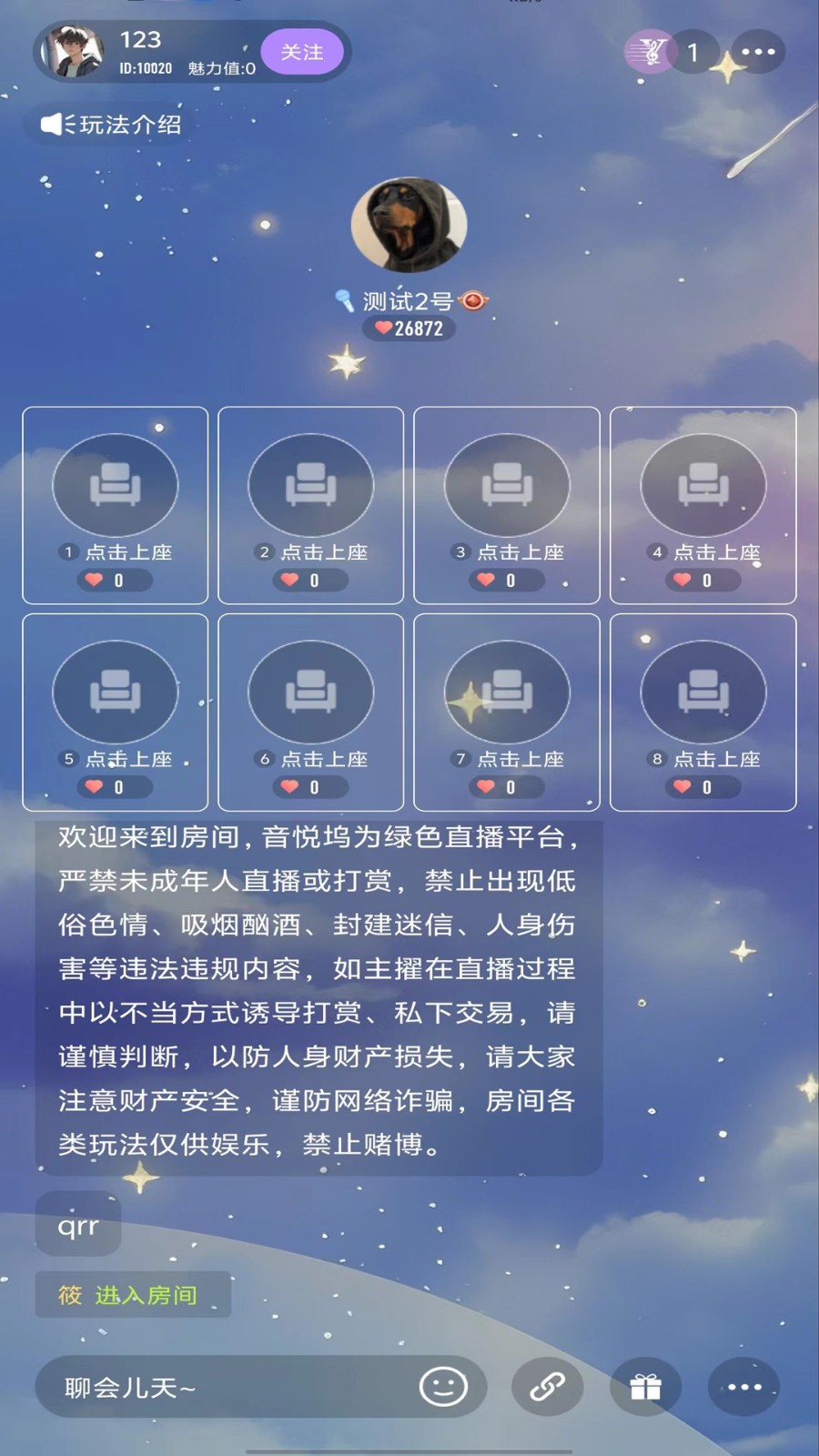The width and height of the screenshot is (819, 1456).
Task: Take seat number 5
Action: click(x=116, y=713)
